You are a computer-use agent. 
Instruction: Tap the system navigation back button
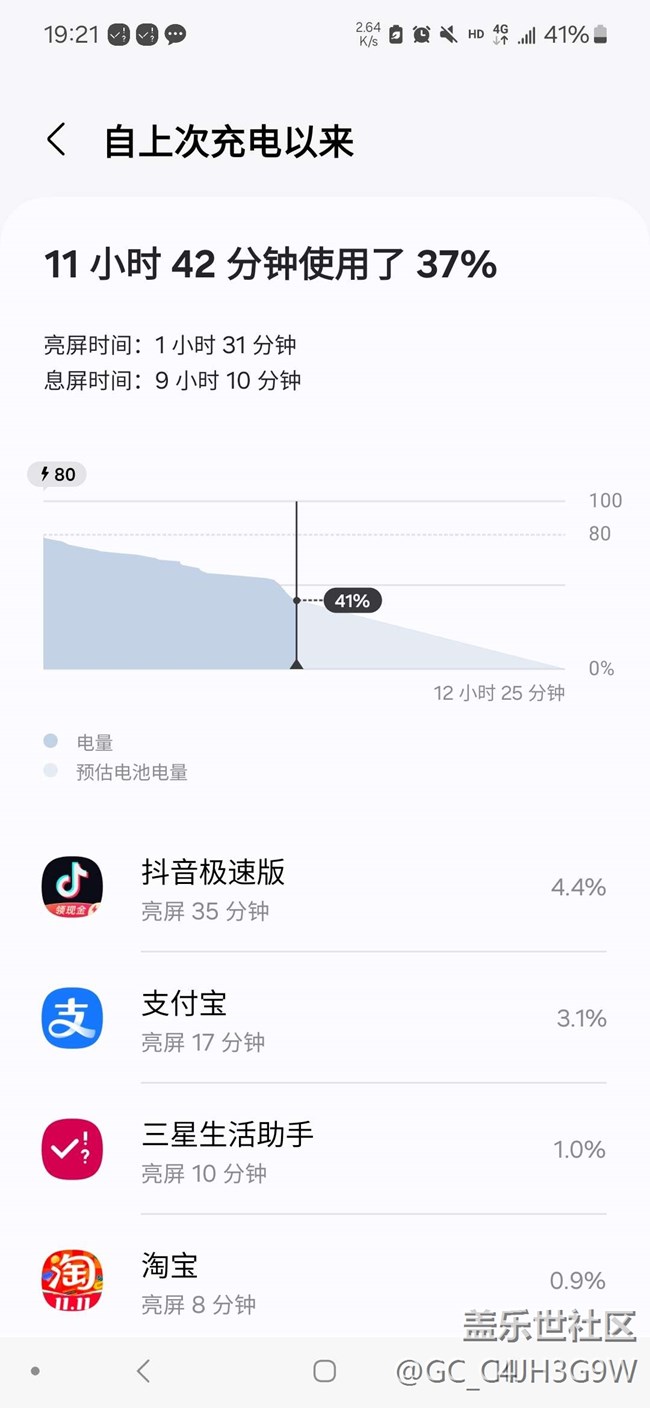click(x=143, y=1371)
